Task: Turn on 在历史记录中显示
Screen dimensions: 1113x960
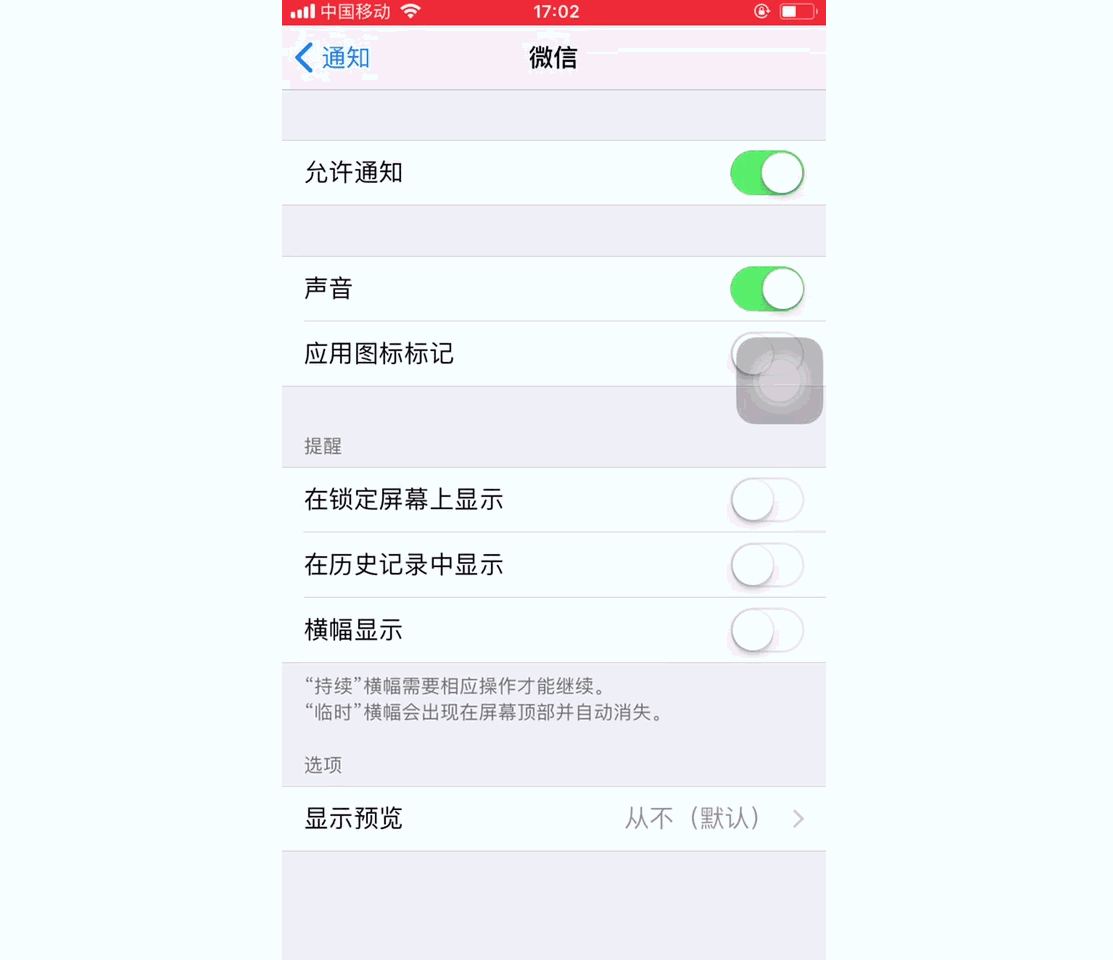Action: coord(767,565)
